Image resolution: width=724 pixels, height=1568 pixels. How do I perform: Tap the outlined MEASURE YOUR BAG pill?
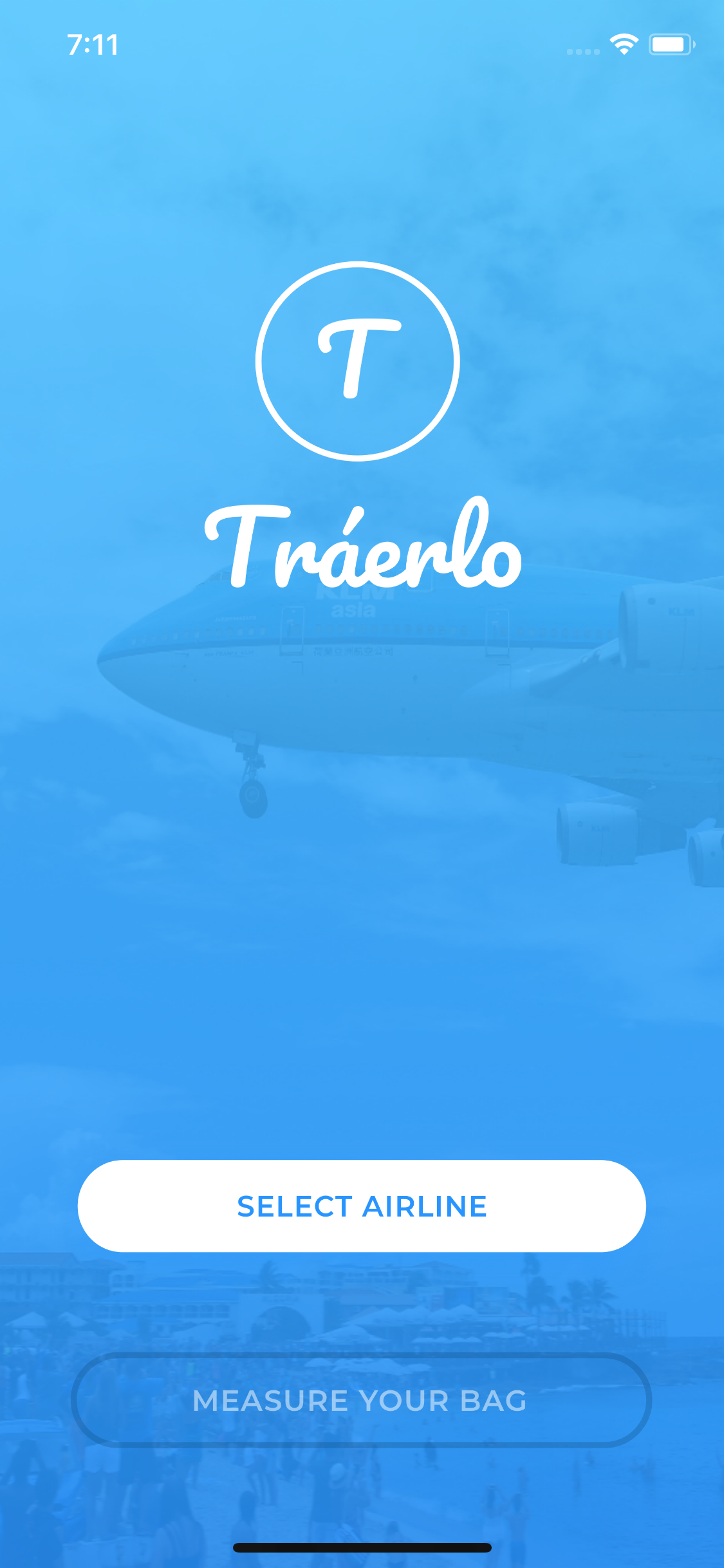pos(362,1402)
